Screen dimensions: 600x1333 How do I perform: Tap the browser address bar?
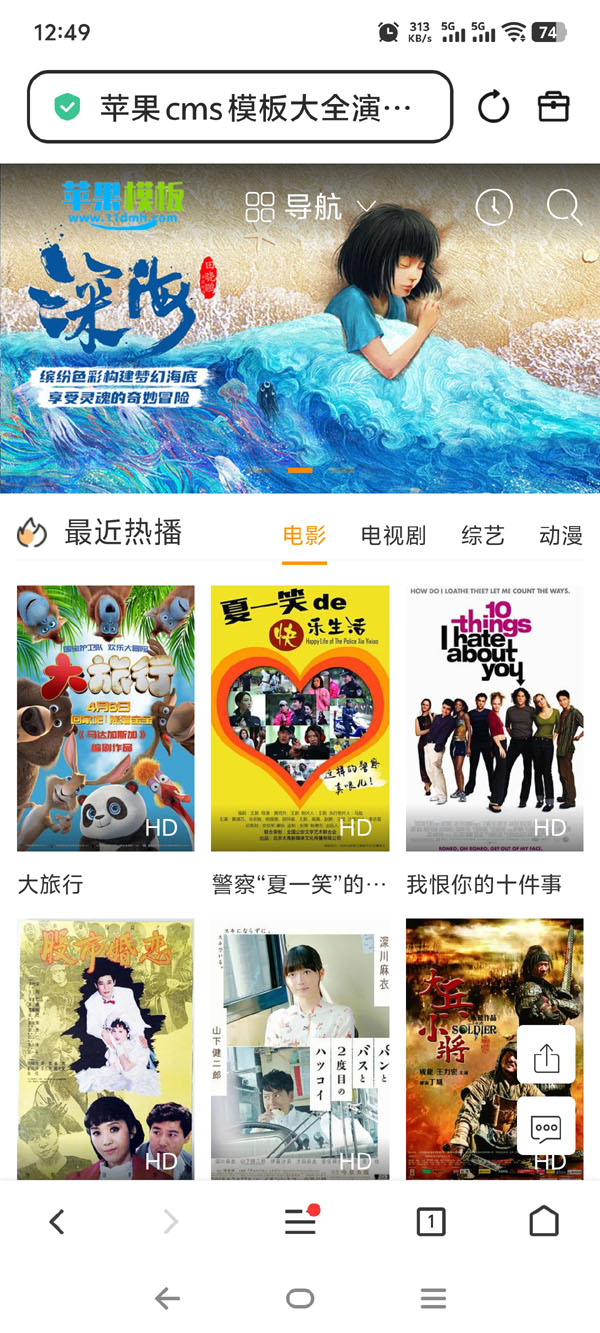(x=240, y=107)
